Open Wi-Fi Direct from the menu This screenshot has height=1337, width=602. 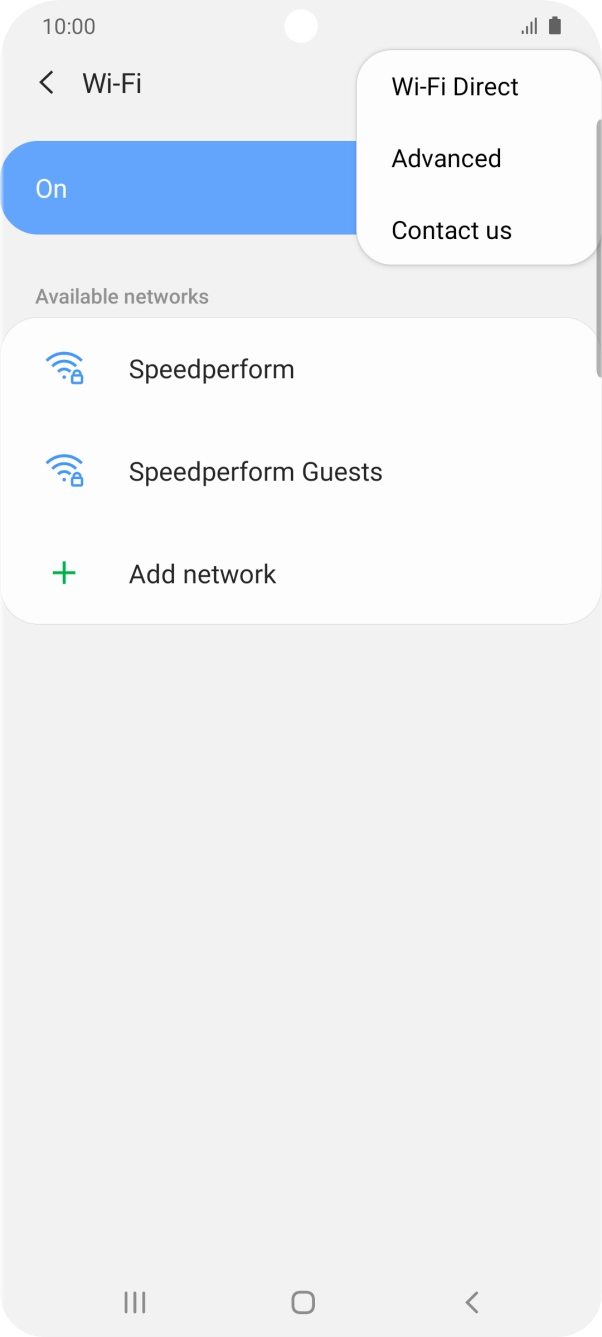click(455, 87)
